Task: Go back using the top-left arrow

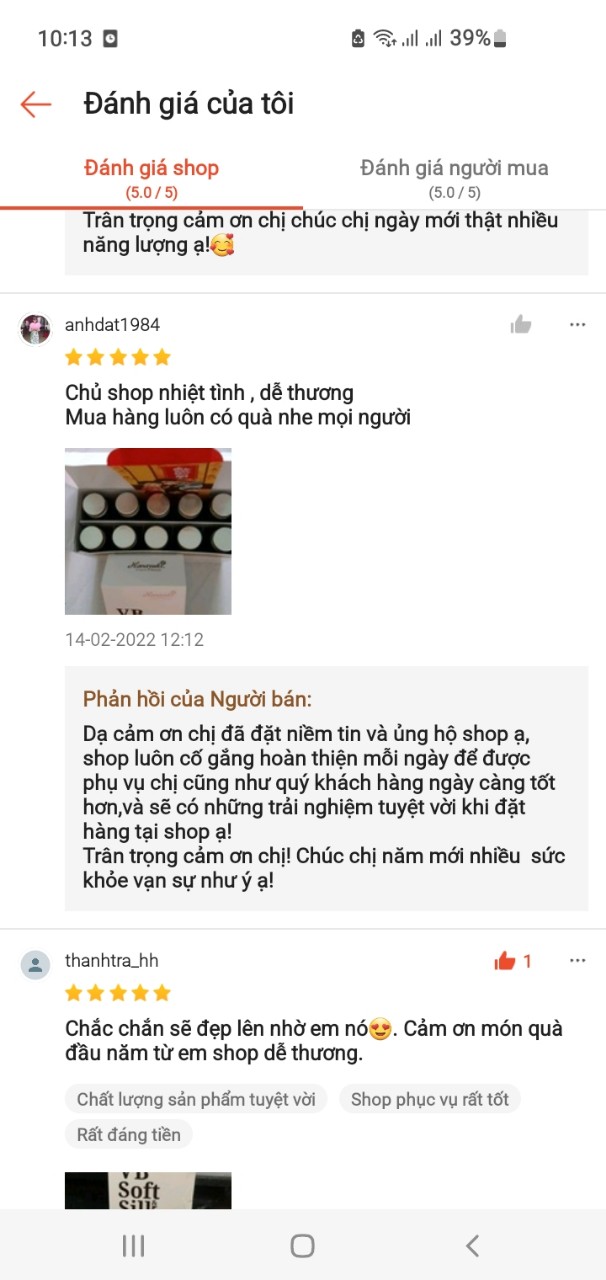Action: [36, 104]
